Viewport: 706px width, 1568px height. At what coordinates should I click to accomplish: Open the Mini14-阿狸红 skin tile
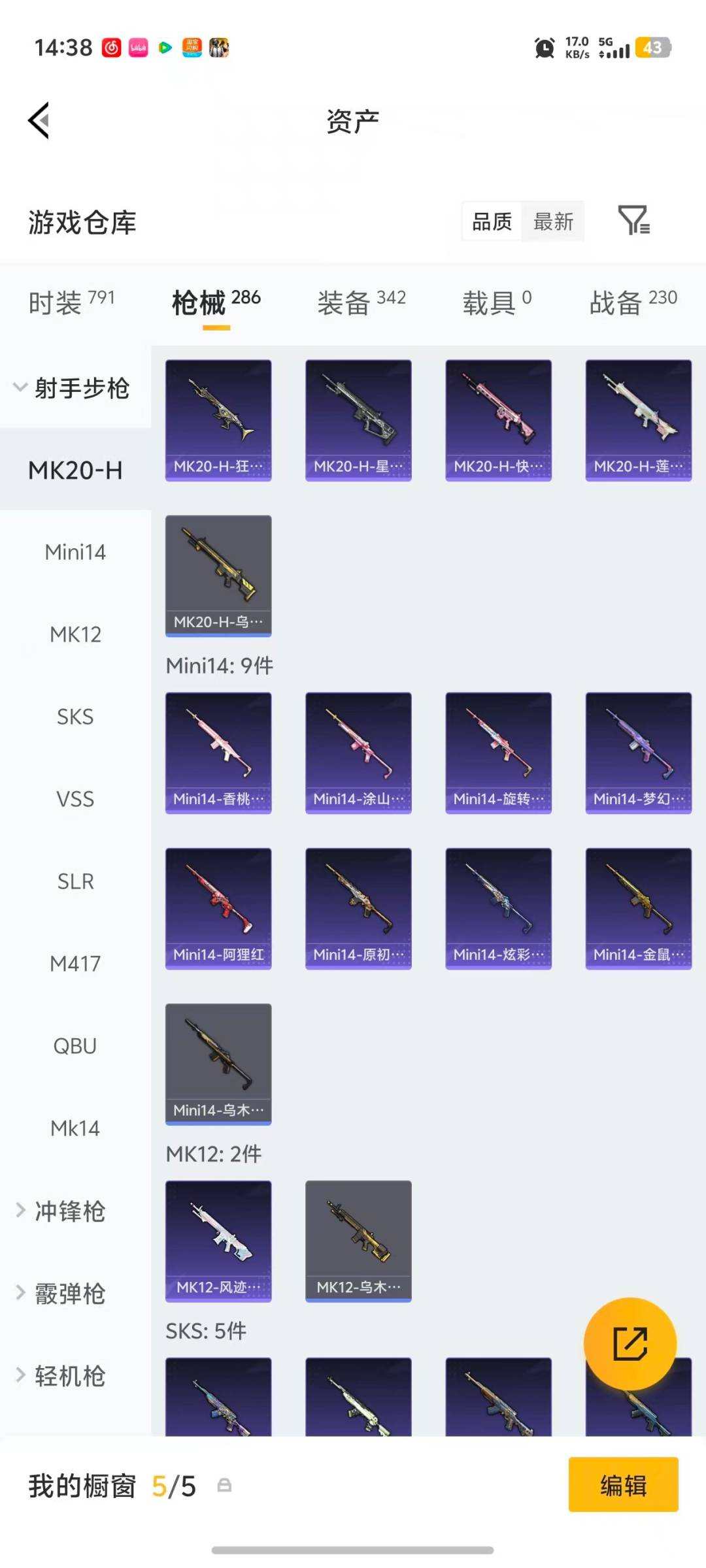tap(218, 908)
